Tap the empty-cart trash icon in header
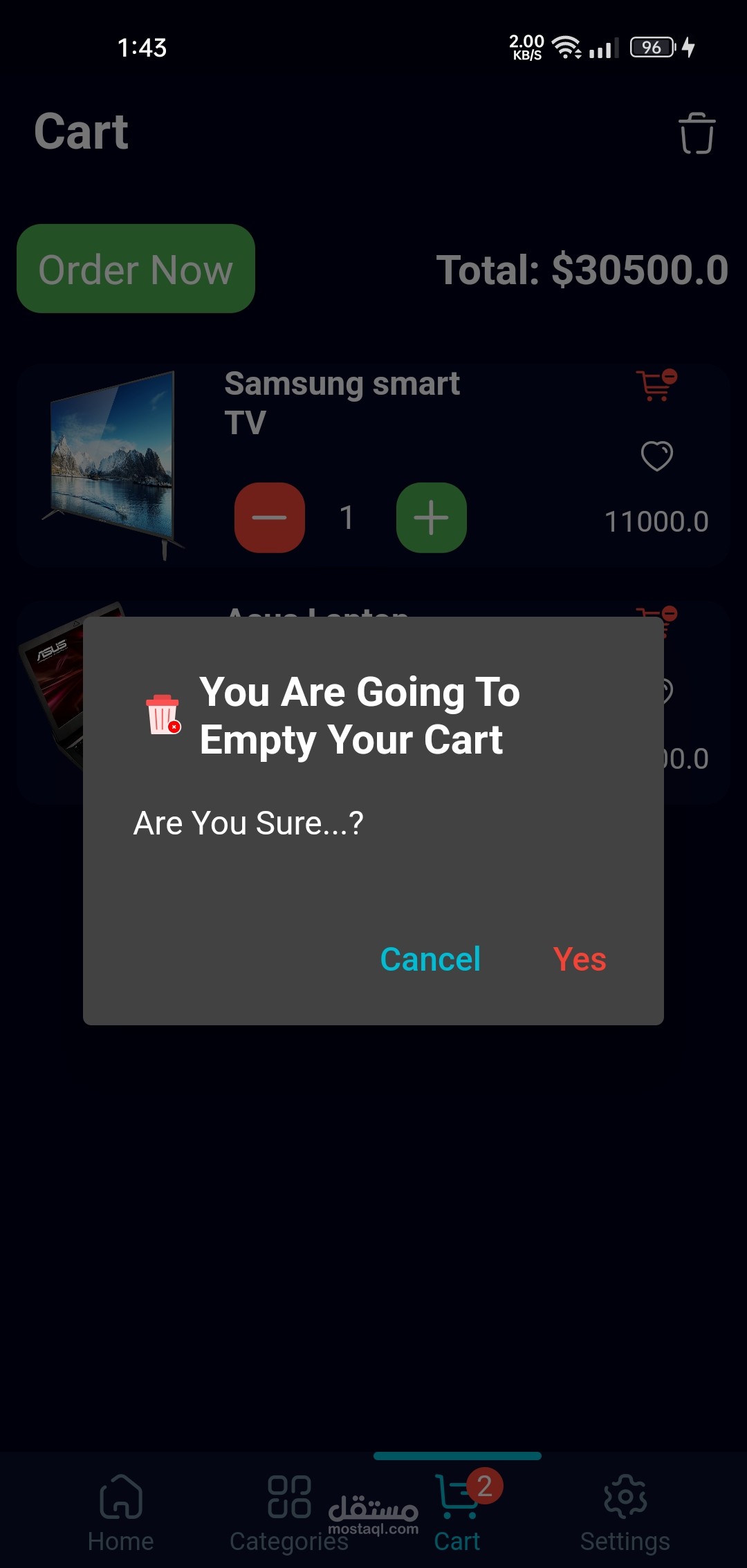The height and width of the screenshot is (1568, 747). (x=696, y=133)
